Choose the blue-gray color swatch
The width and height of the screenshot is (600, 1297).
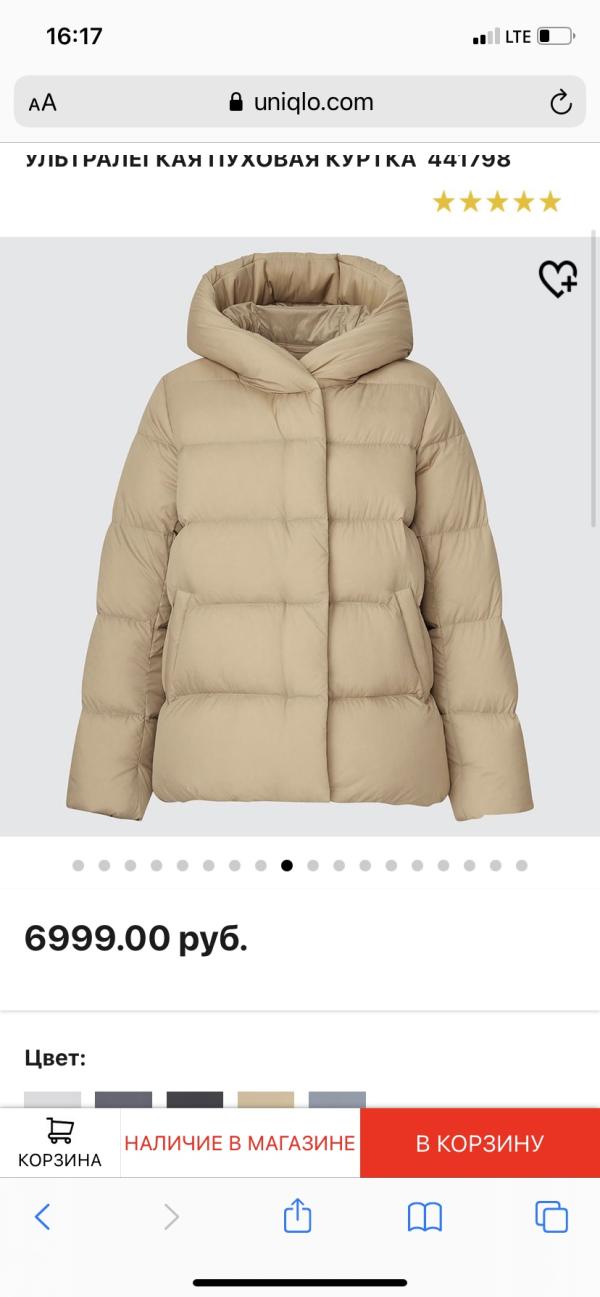pos(337,1099)
